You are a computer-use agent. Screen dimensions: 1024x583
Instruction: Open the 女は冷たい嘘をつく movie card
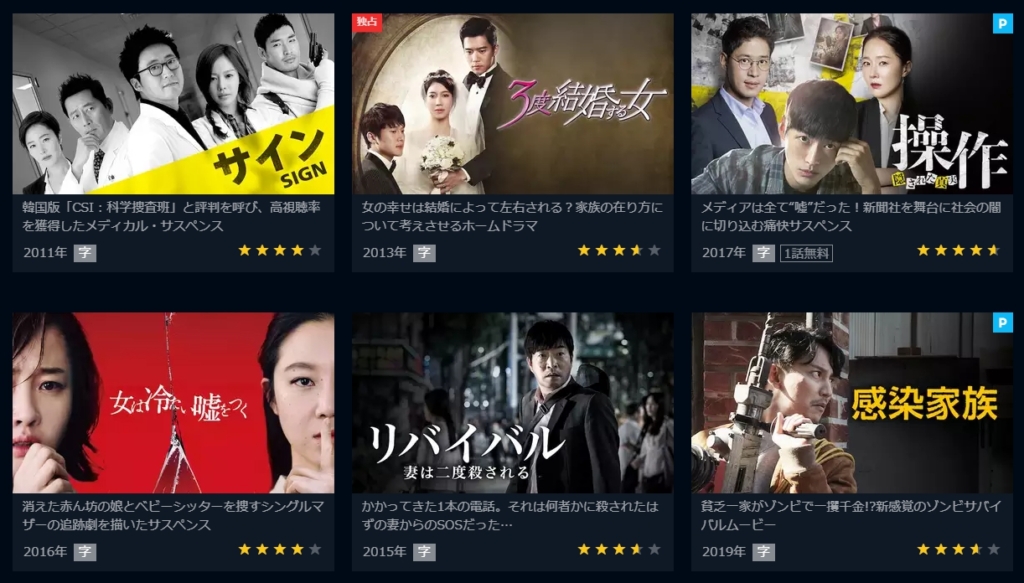(x=173, y=403)
